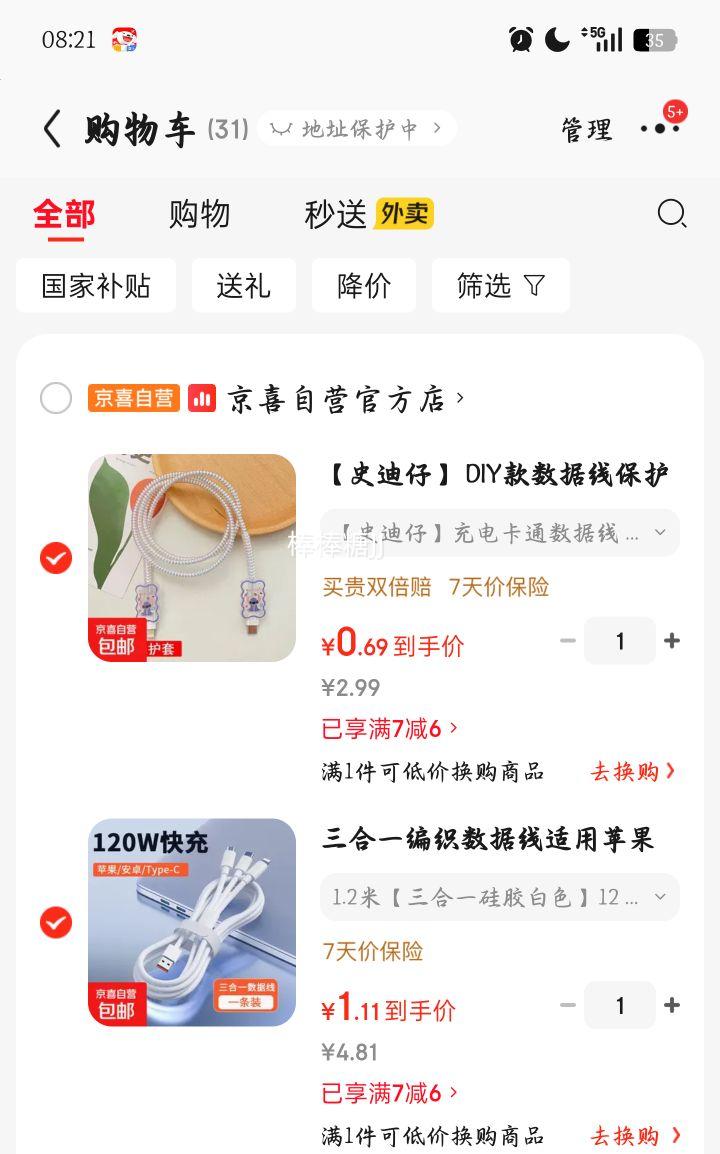Screen dimensions: 720x1154
Task: Change the 史迪仔 充电卡通数据线 variant
Action: (x=499, y=532)
